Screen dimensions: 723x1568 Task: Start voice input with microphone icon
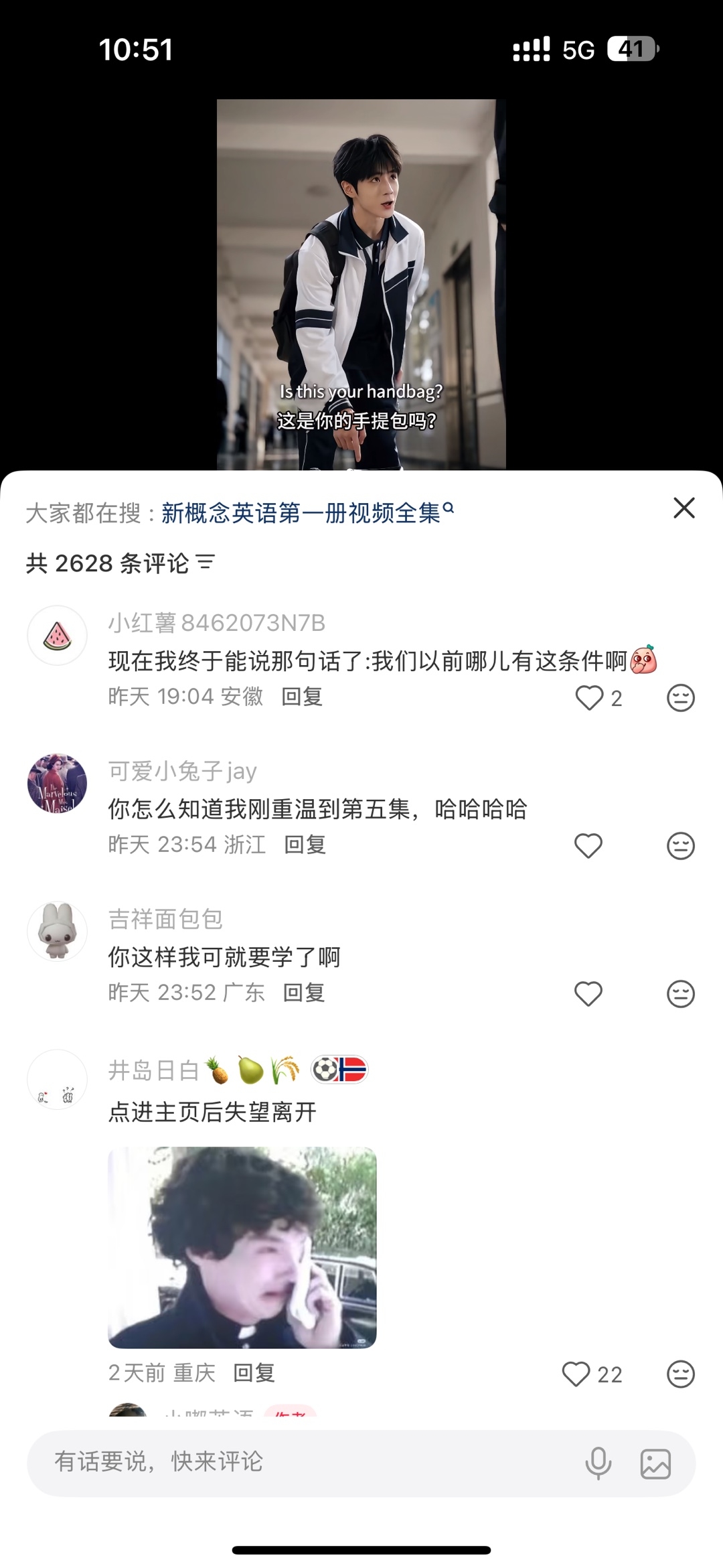[x=598, y=1463]
